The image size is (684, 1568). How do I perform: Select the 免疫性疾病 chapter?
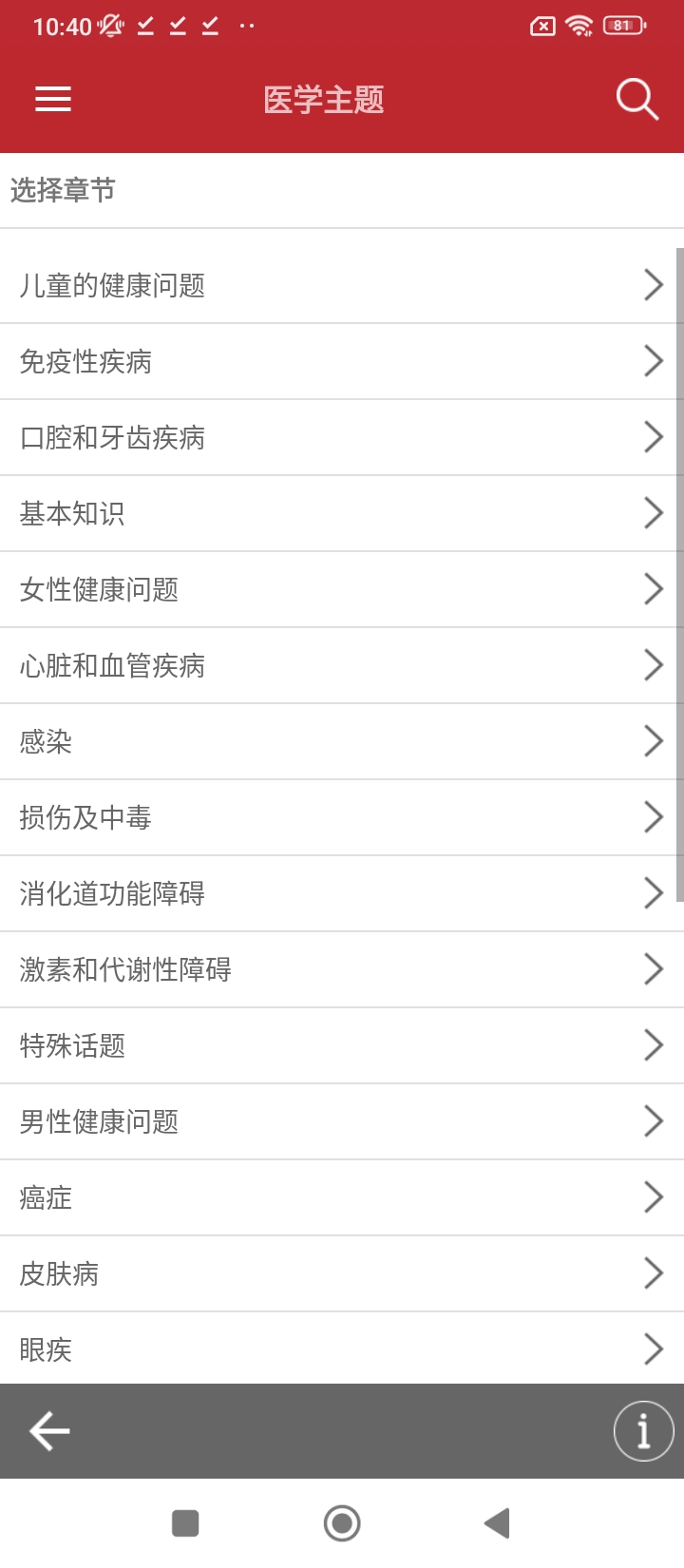tap(341, 361)
